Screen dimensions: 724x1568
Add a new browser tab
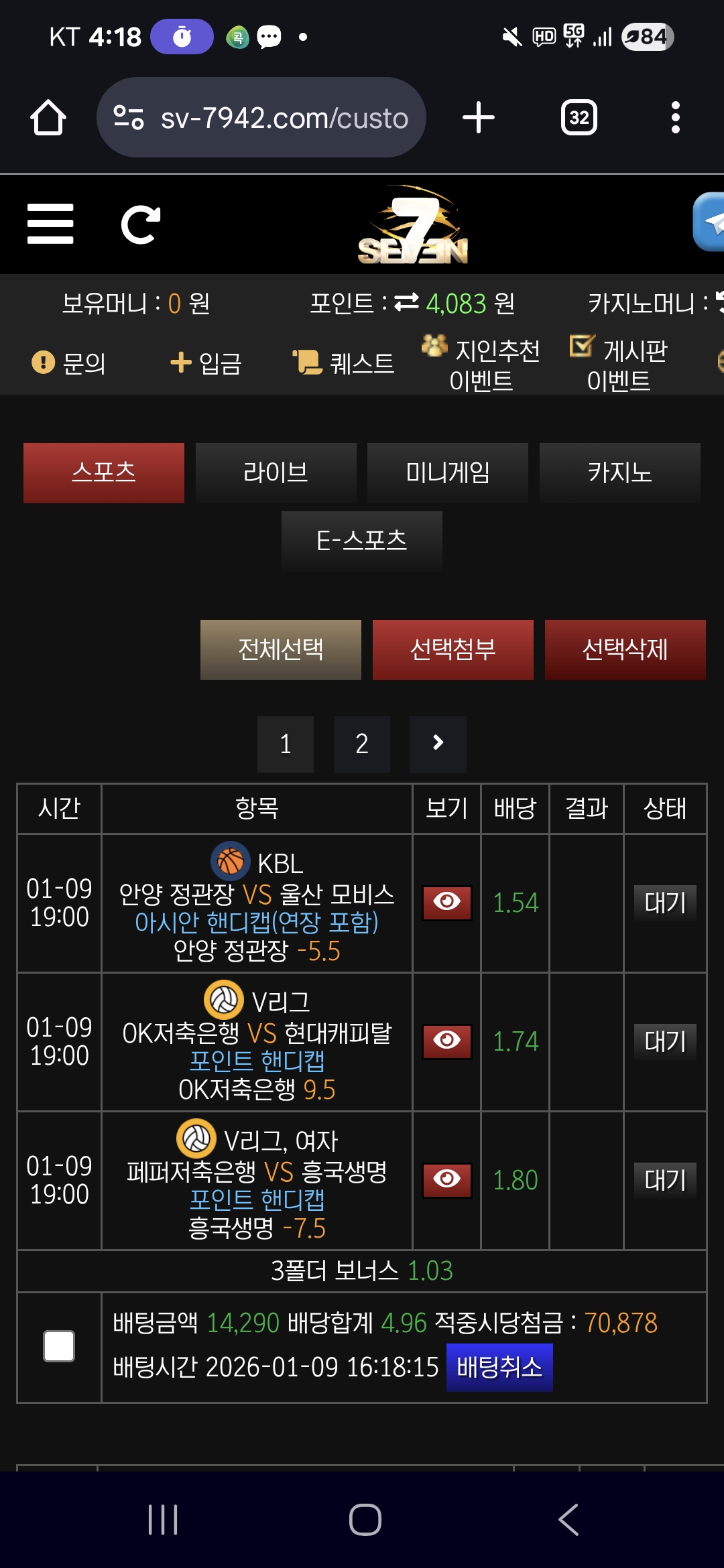[479, 118]
